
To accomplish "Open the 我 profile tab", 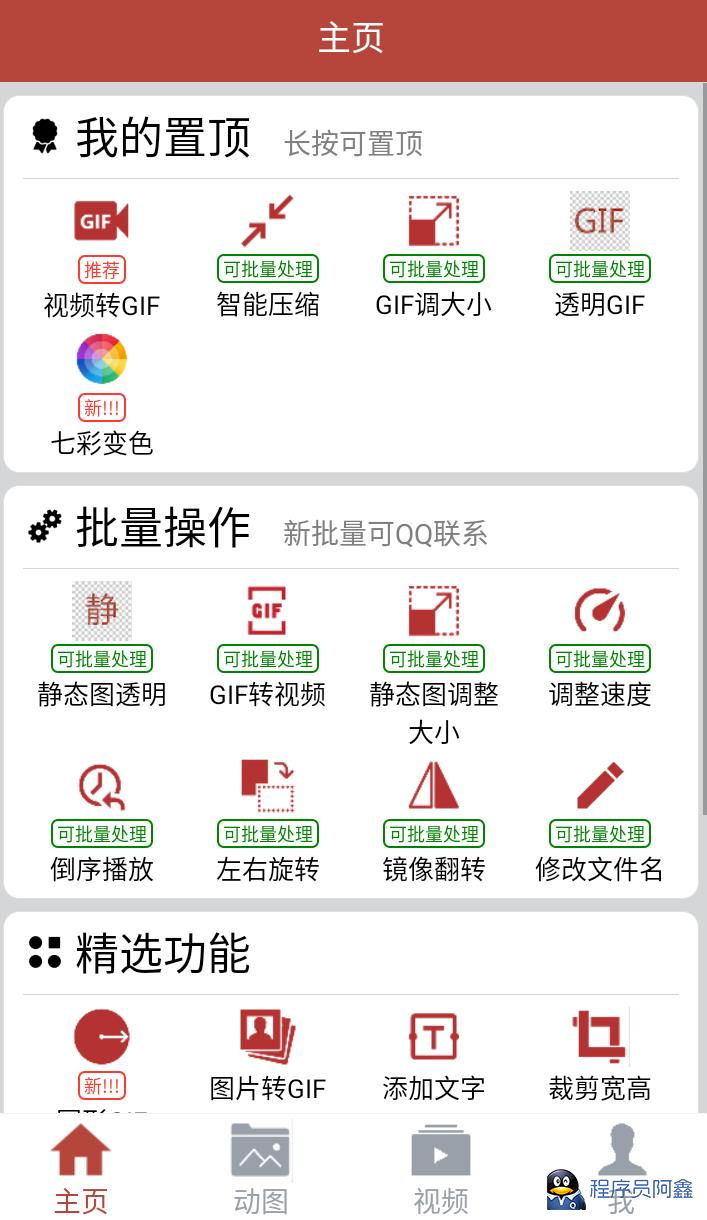I will (x=622, y=1168).
